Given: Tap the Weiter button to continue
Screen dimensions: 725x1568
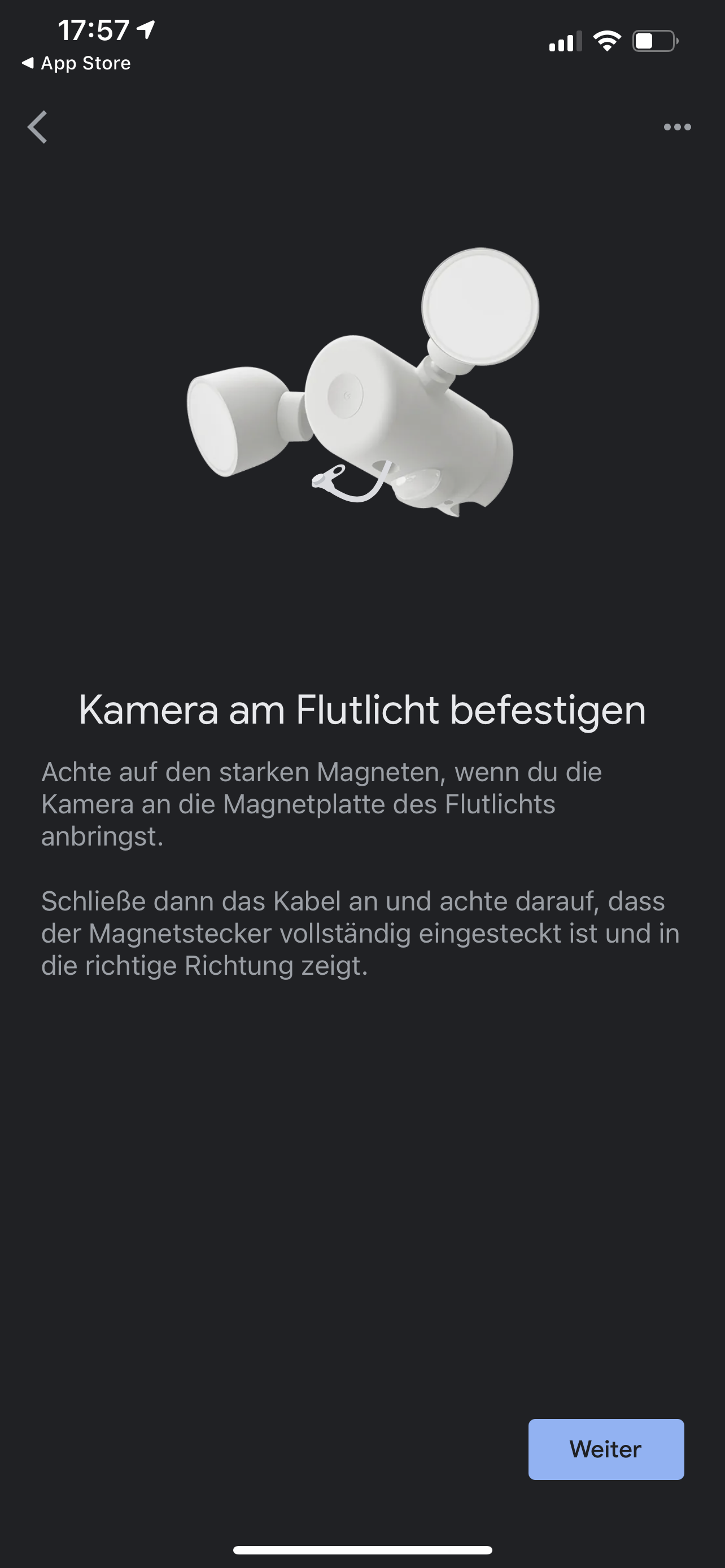Looking at the screenshot, I should tap(606, 1449).
